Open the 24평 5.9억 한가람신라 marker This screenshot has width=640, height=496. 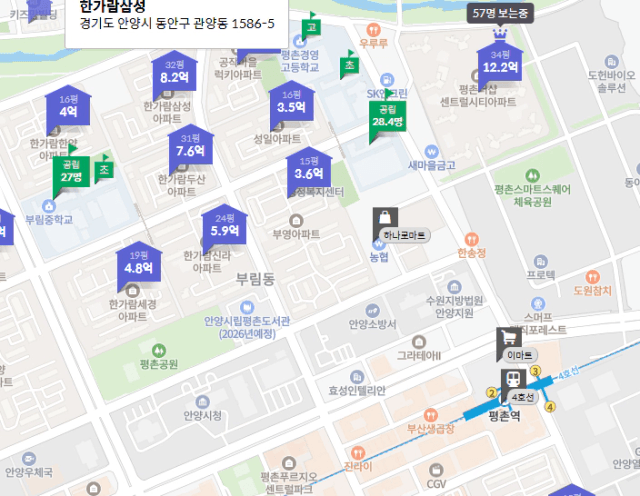(x=224, y=226)
